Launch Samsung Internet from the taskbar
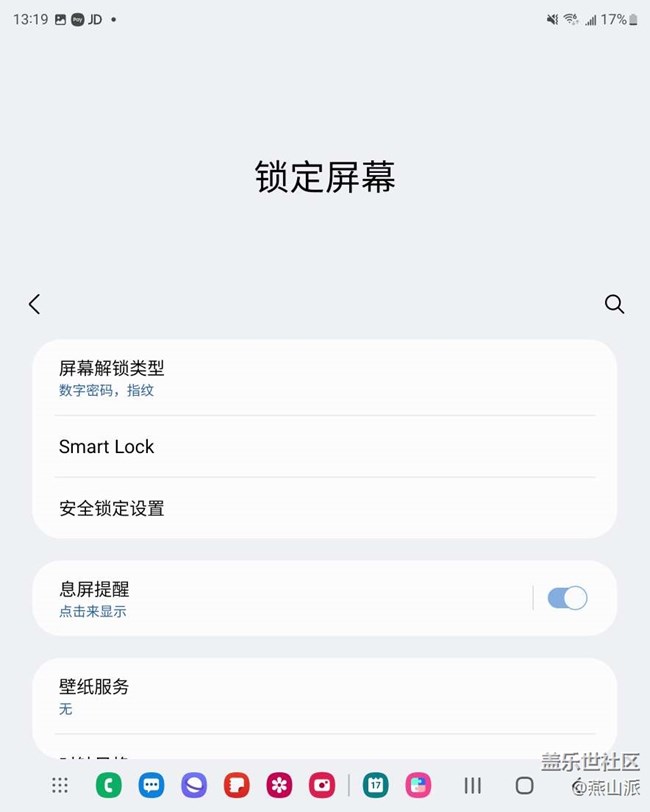This screenshot has height=812, width=650. (194, 786)
